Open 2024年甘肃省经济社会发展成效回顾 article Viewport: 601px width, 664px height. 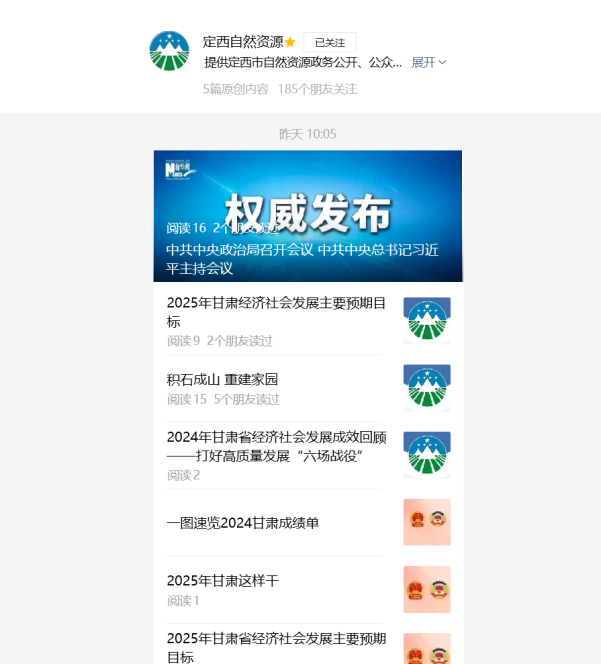click(276, 446)
